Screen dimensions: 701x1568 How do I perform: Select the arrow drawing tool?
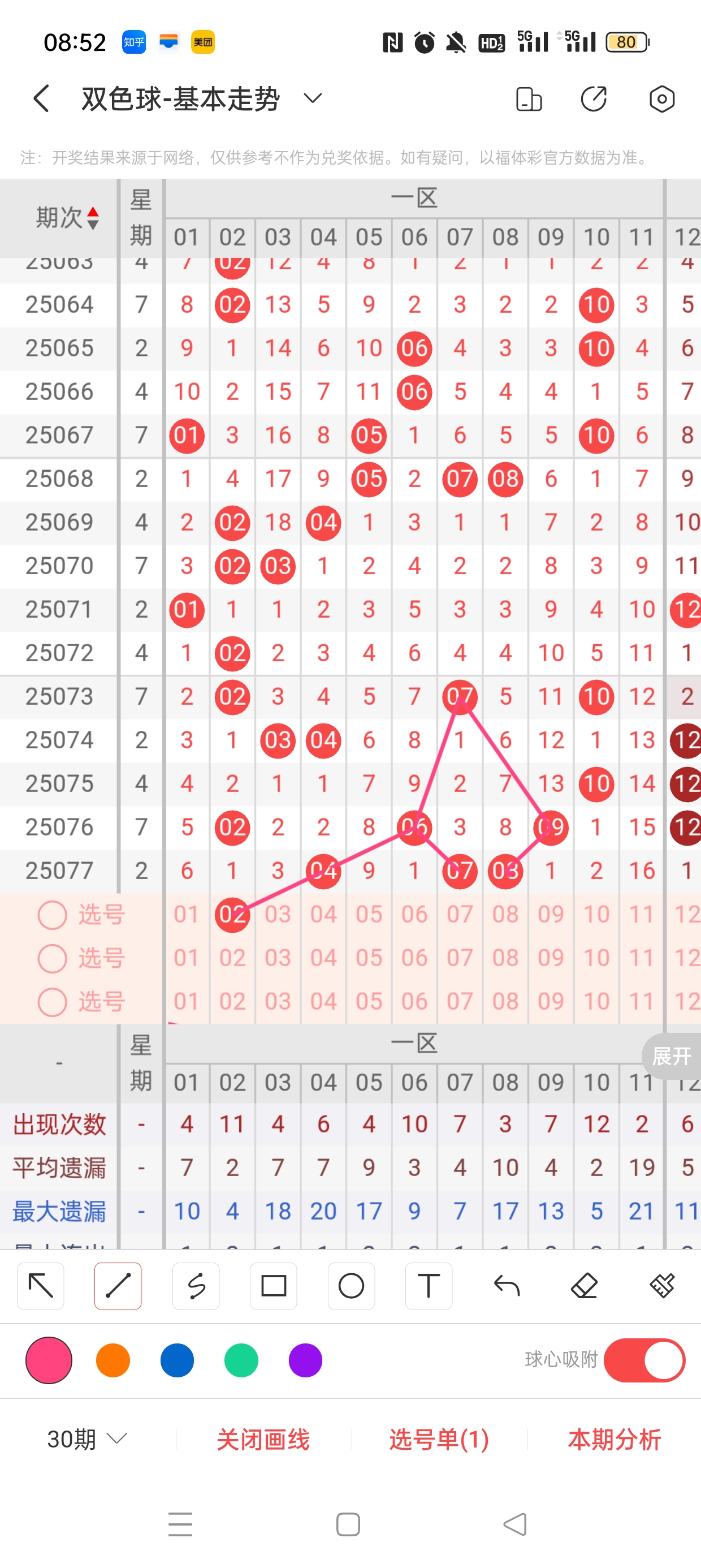(x=41, y=1286)
